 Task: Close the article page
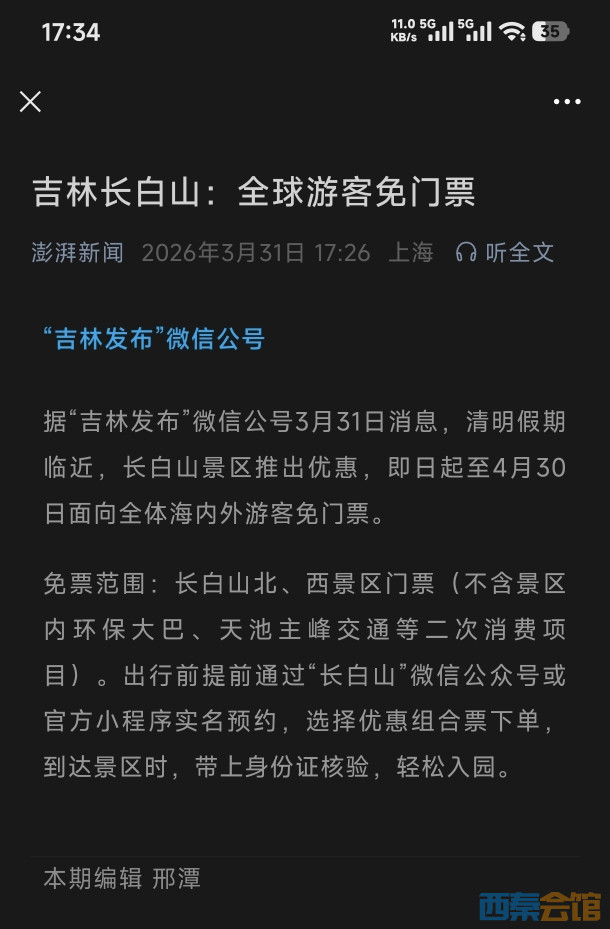coord(31,101)
